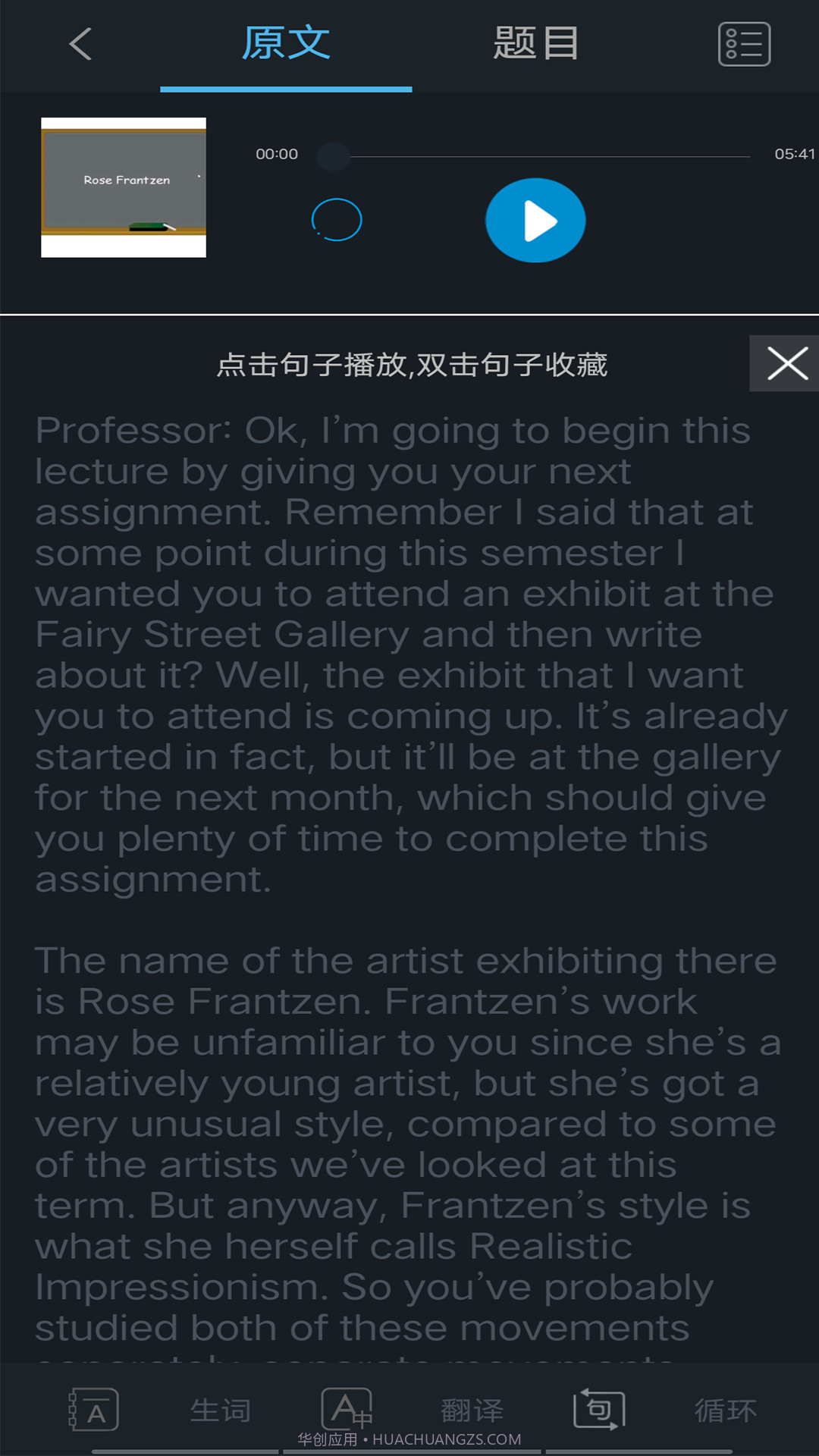Open the vocabulary notebook icon

click(93, 1408)
